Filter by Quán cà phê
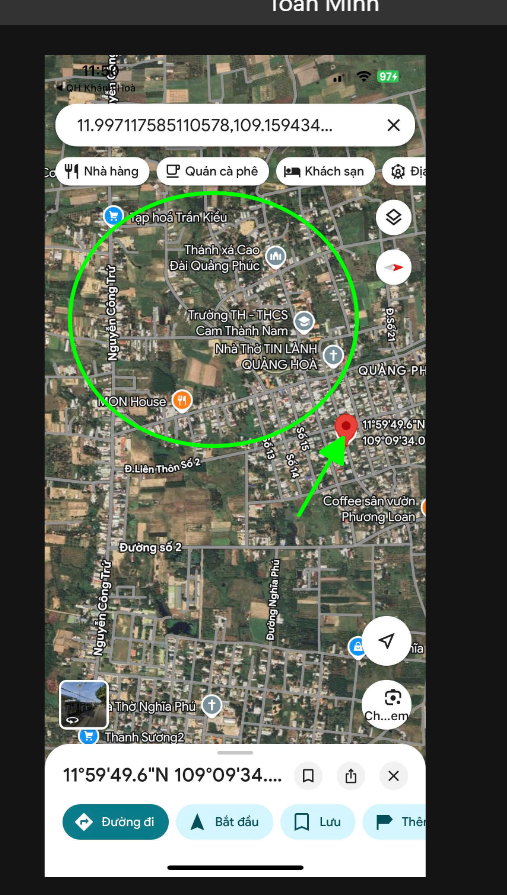The width and height of the screenshot is (507, 895). tap(212, 171)
